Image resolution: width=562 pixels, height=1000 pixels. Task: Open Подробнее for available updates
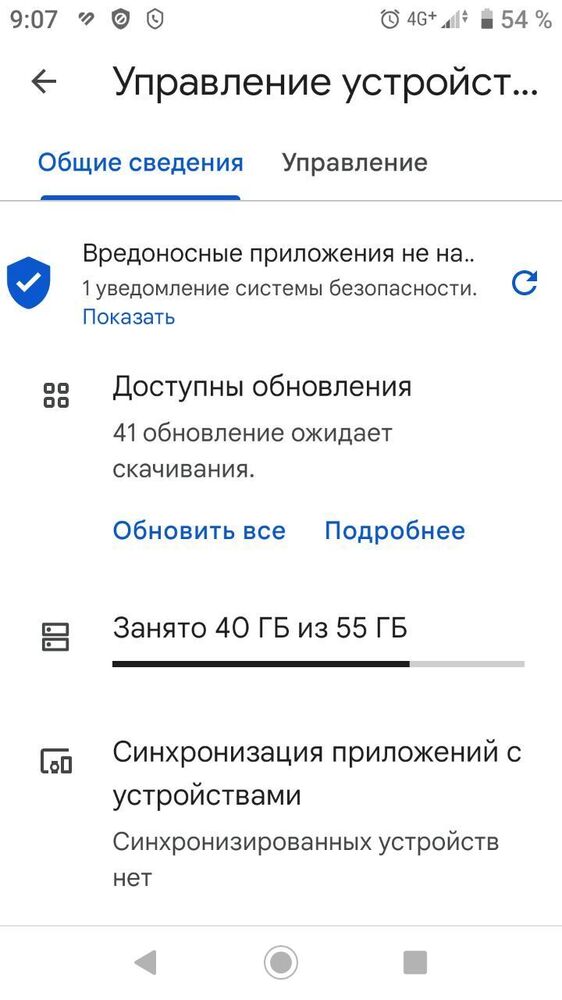(x=395, y=531)
